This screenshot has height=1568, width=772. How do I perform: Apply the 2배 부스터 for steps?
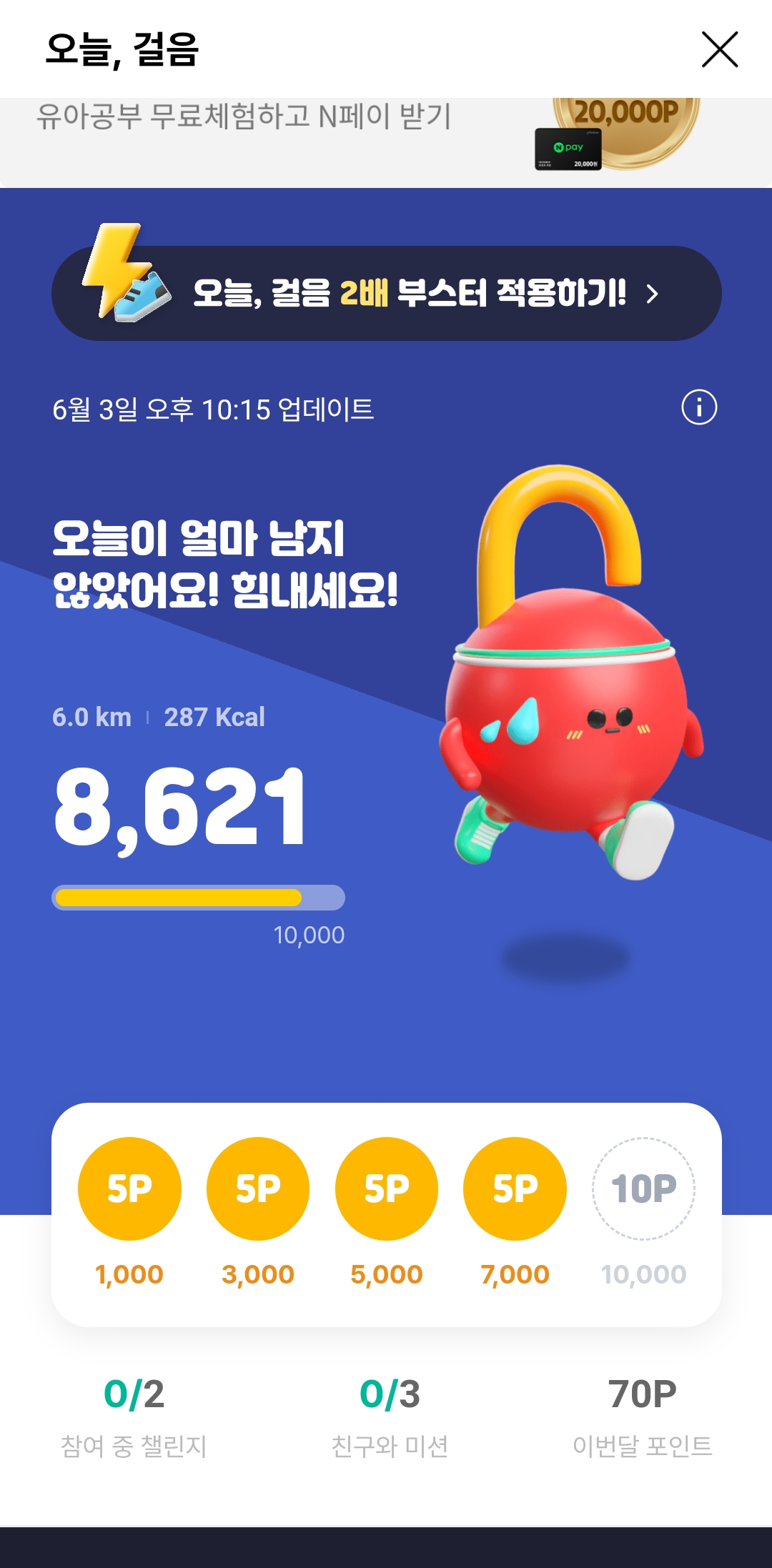coord(386,293)
